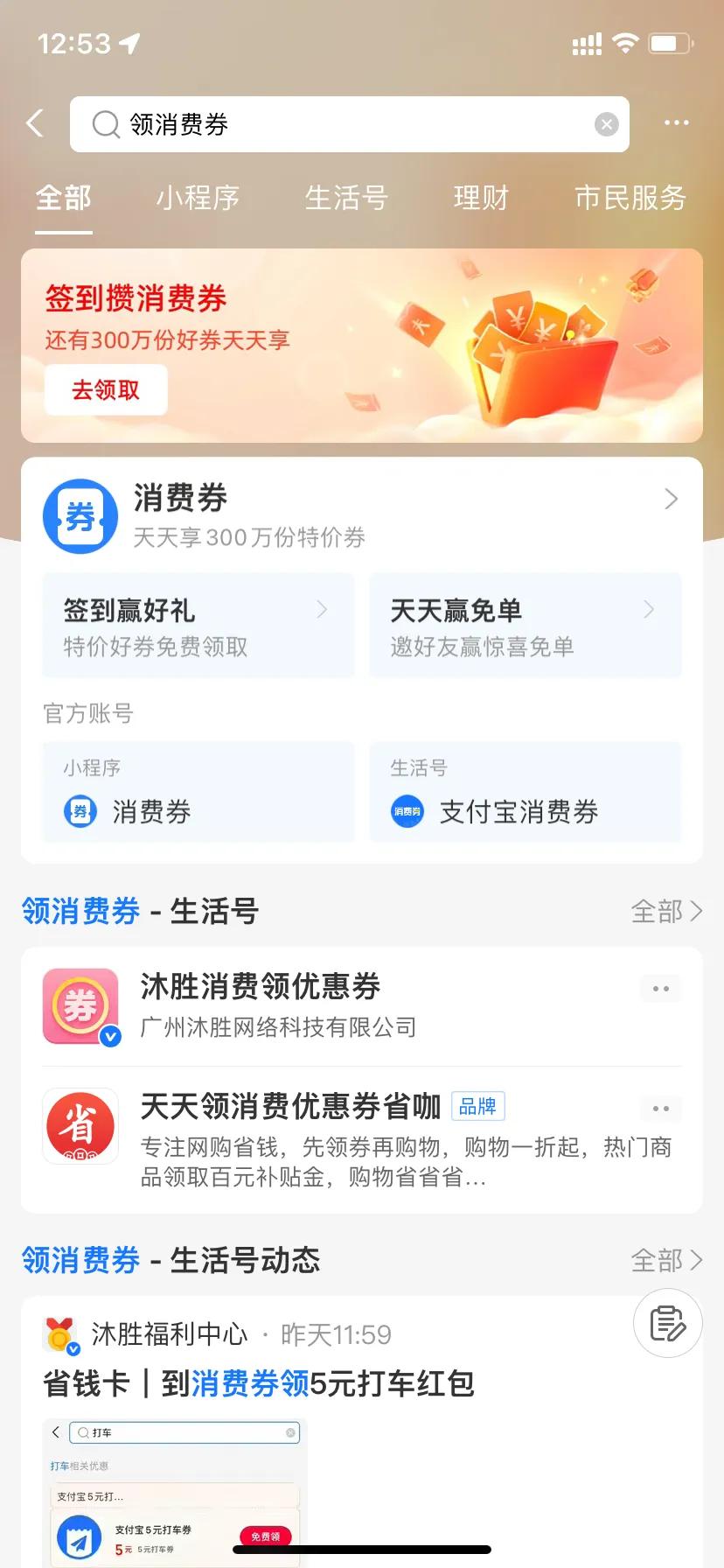Clear the search field with the X
The width and height of the screenshot is (724, 1568).
point(606,123)
